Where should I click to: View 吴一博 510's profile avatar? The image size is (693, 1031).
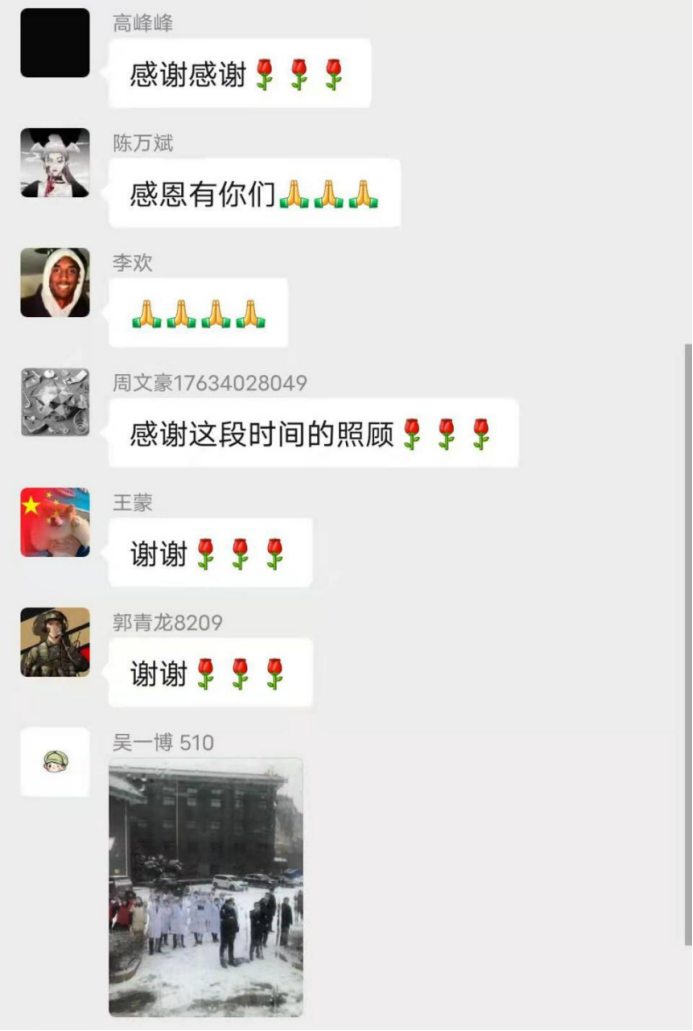coord(55,762)
